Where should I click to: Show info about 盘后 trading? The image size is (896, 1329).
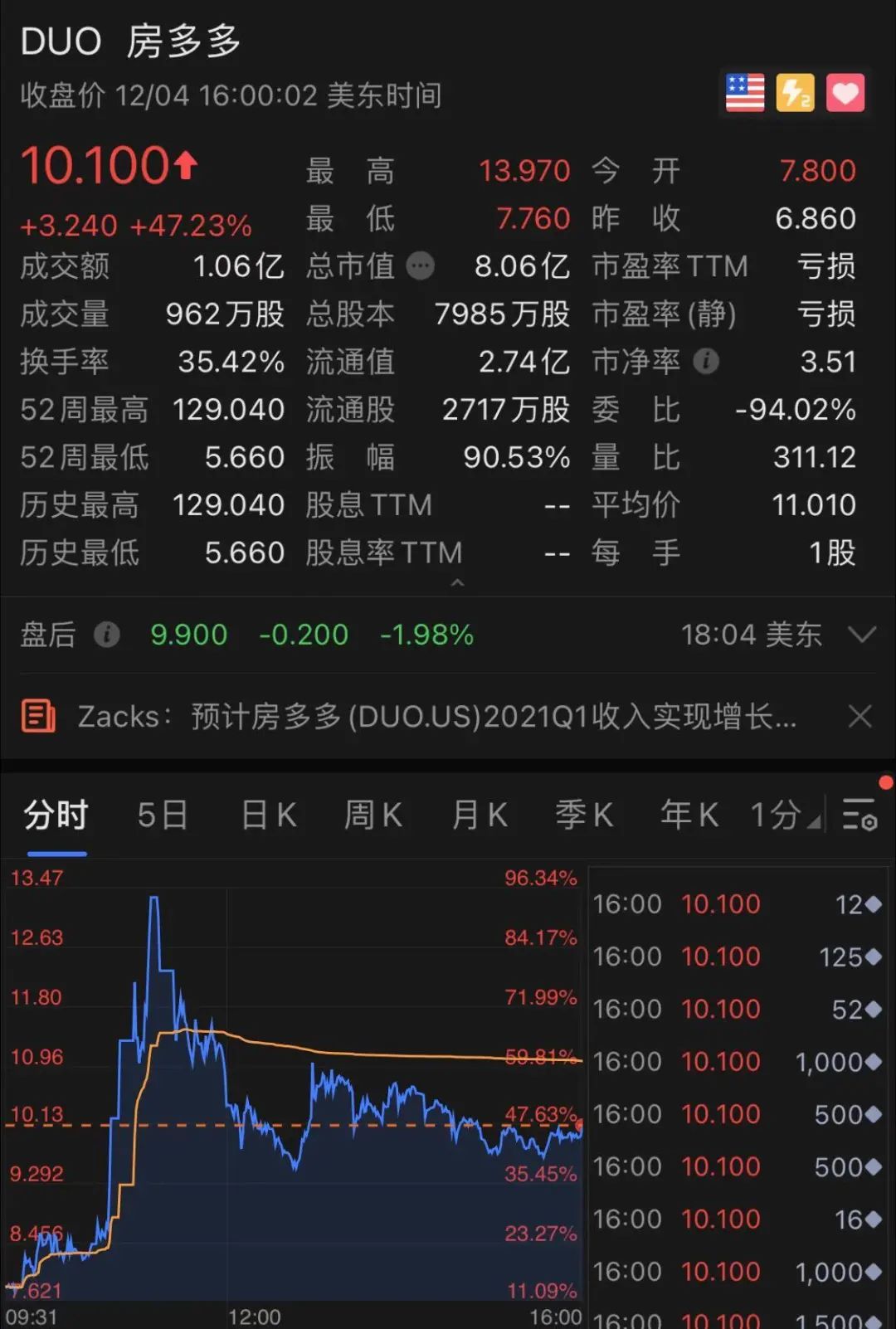click(106, 635)
